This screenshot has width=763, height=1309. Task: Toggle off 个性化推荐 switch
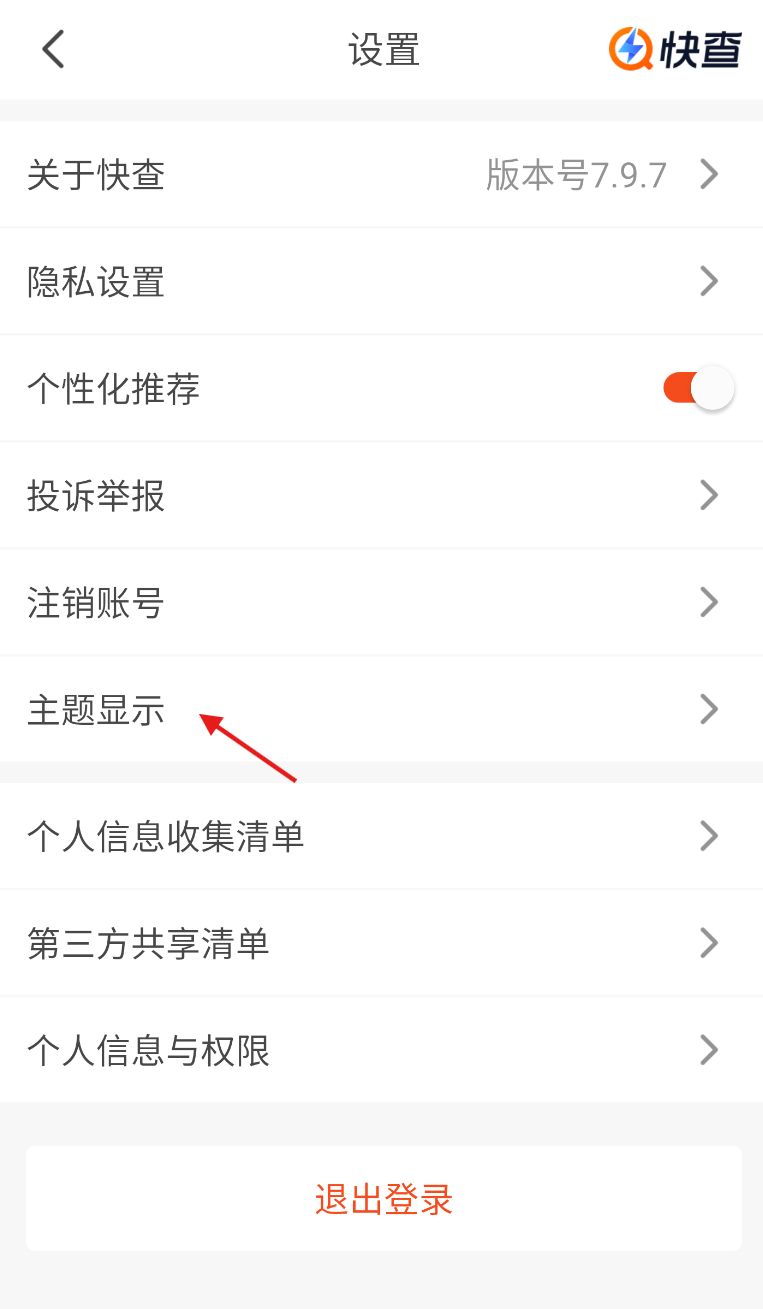698,388
